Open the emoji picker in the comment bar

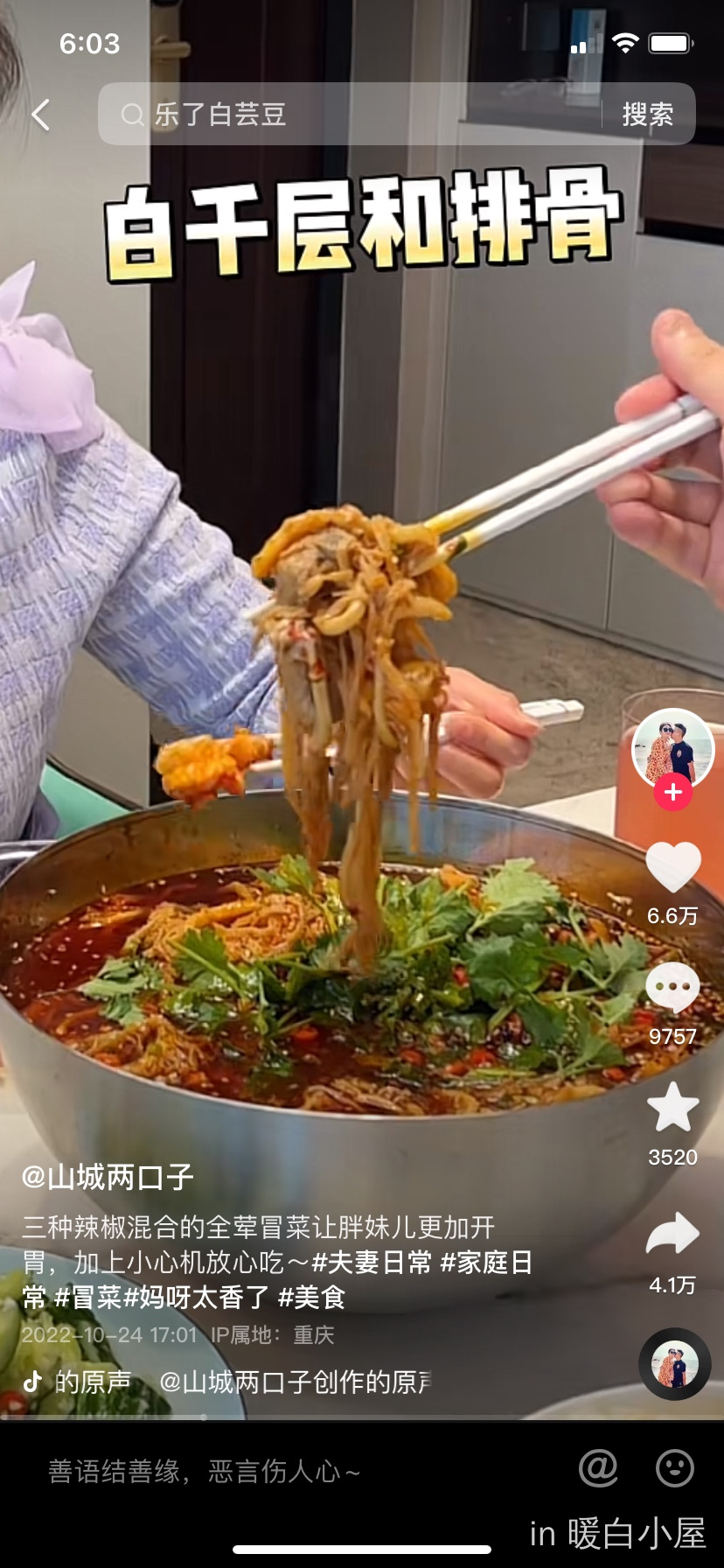pyautogui.click(x=674, y=1468)
